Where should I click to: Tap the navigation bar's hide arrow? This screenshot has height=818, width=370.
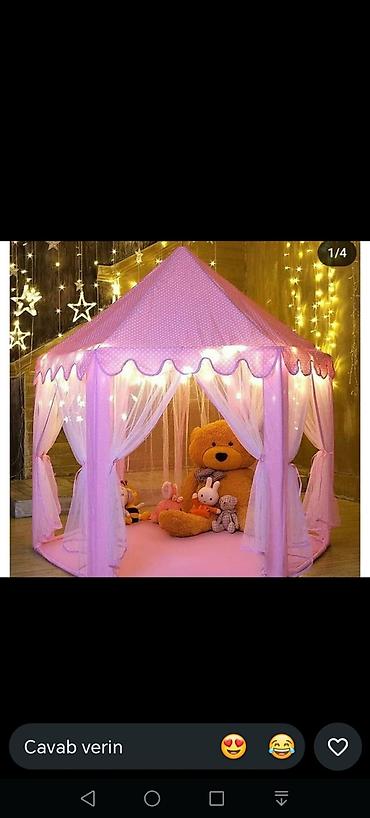pyautogui.click(x=281, y=798)
